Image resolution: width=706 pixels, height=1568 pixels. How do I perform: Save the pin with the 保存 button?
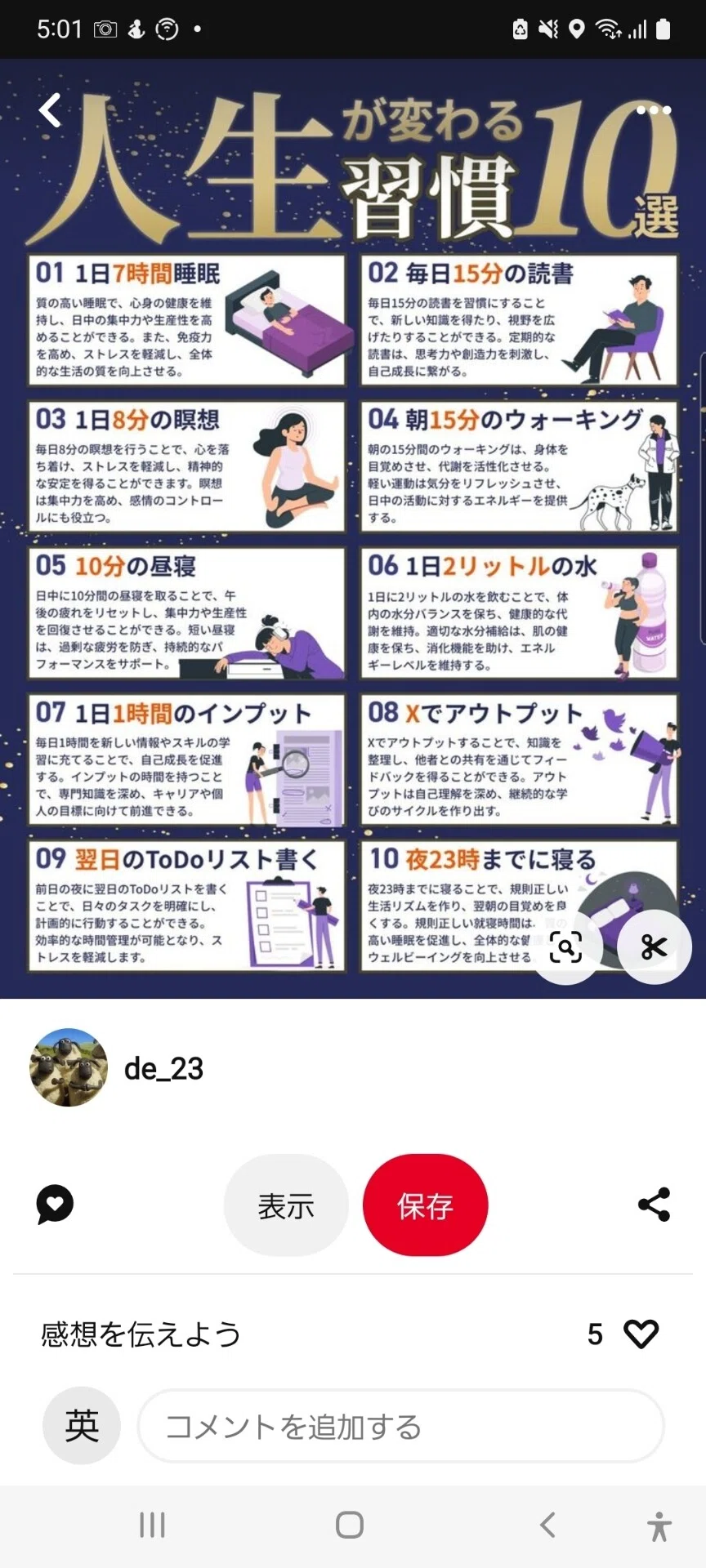point(425,1205)
